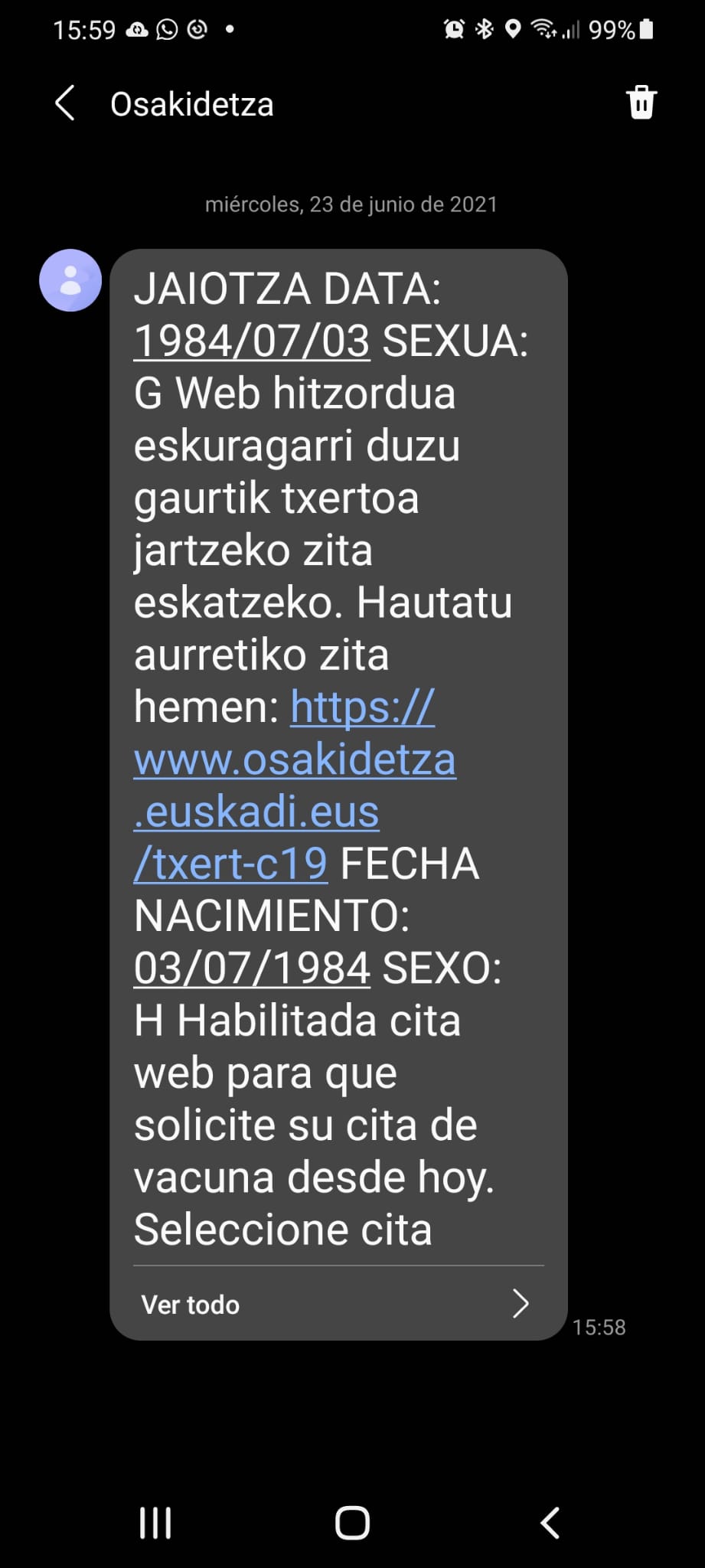Tap the location icon in status bar
Screen dimensions: 705x1568
514,29
